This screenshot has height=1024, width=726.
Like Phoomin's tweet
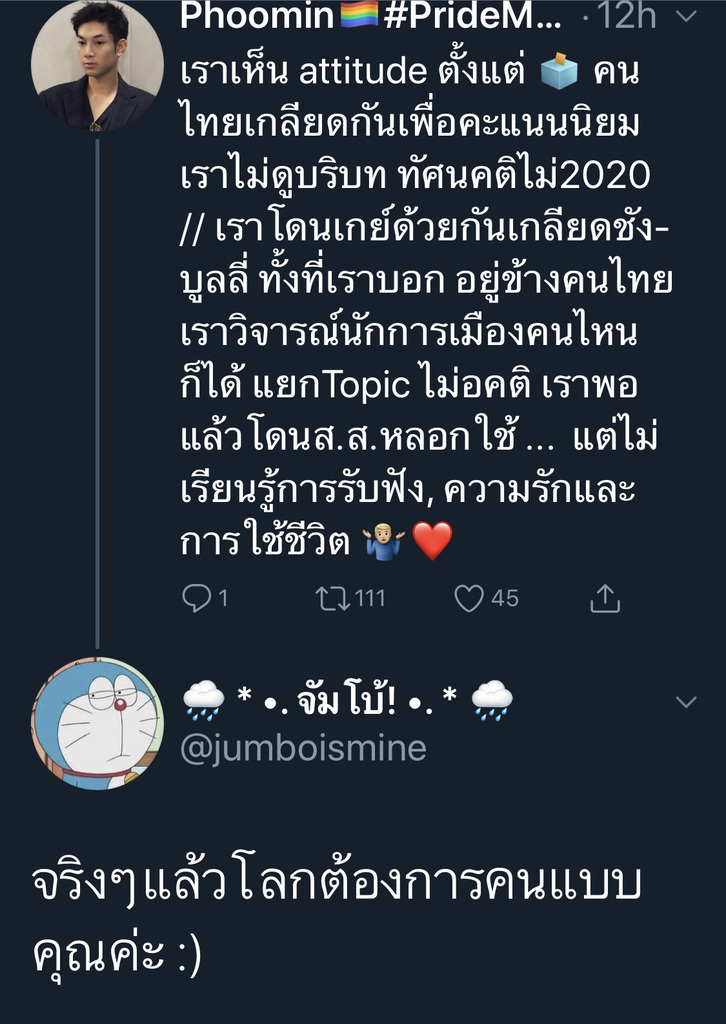point(469,598)
